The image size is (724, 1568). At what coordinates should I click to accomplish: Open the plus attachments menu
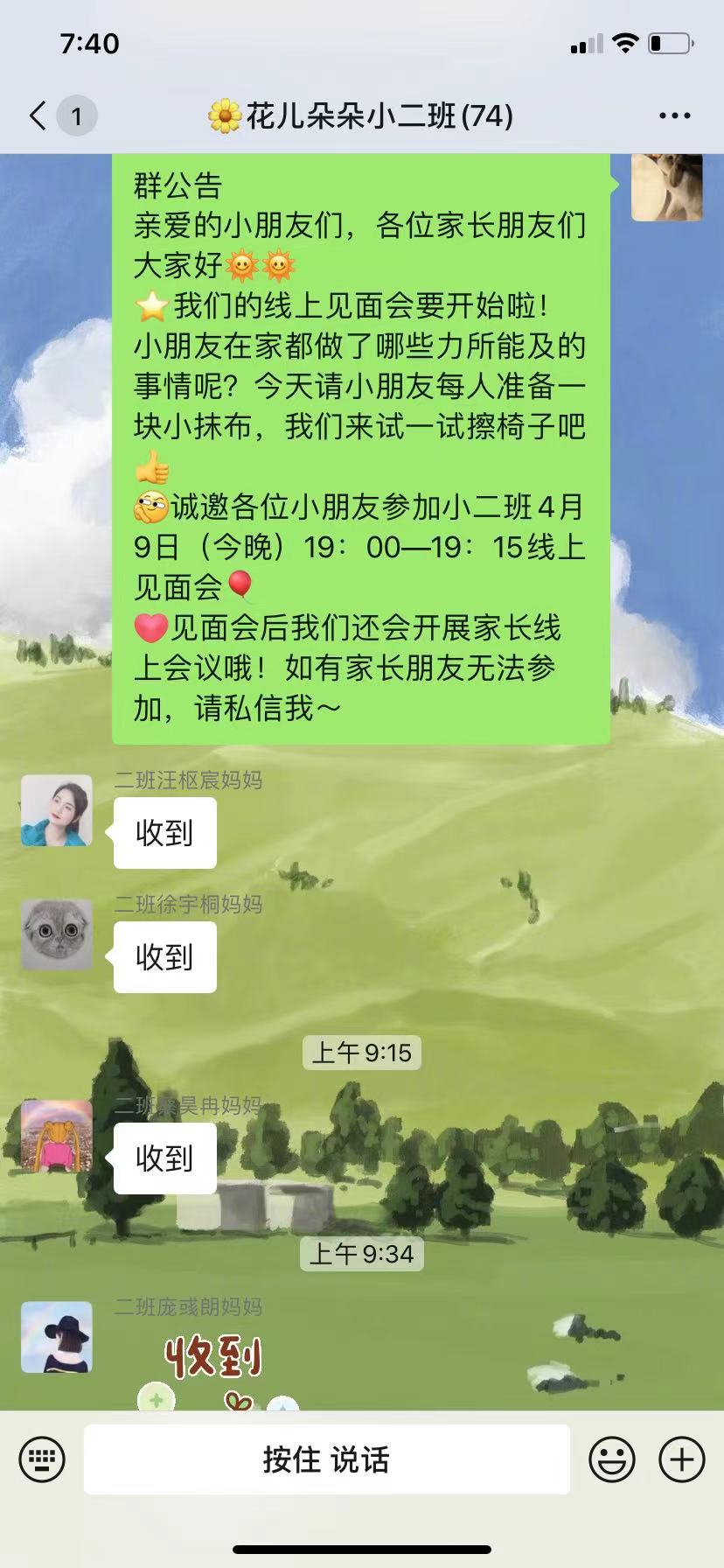[x=682, y=1459]
